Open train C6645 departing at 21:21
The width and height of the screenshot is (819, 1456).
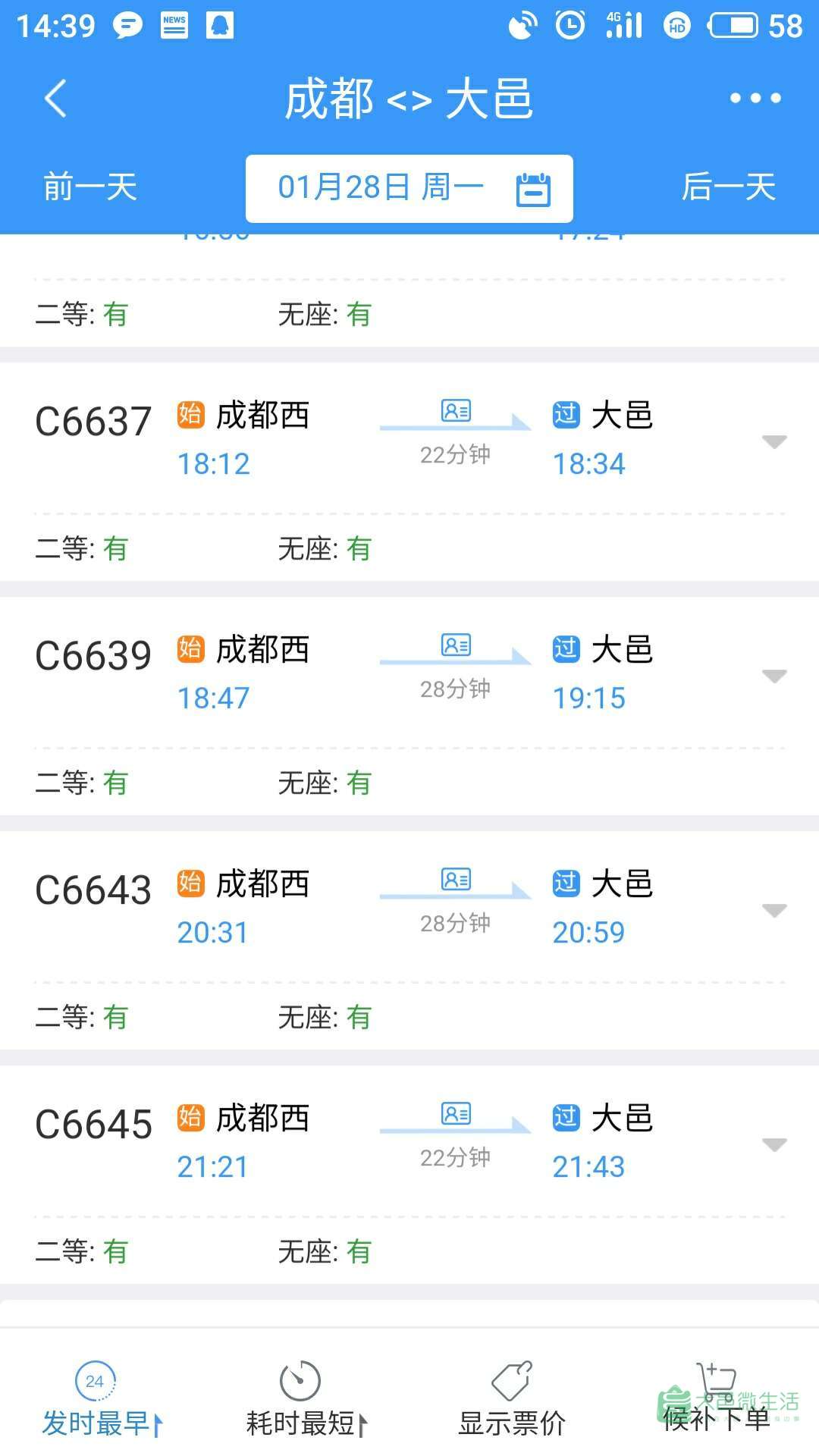[409, 1175]
